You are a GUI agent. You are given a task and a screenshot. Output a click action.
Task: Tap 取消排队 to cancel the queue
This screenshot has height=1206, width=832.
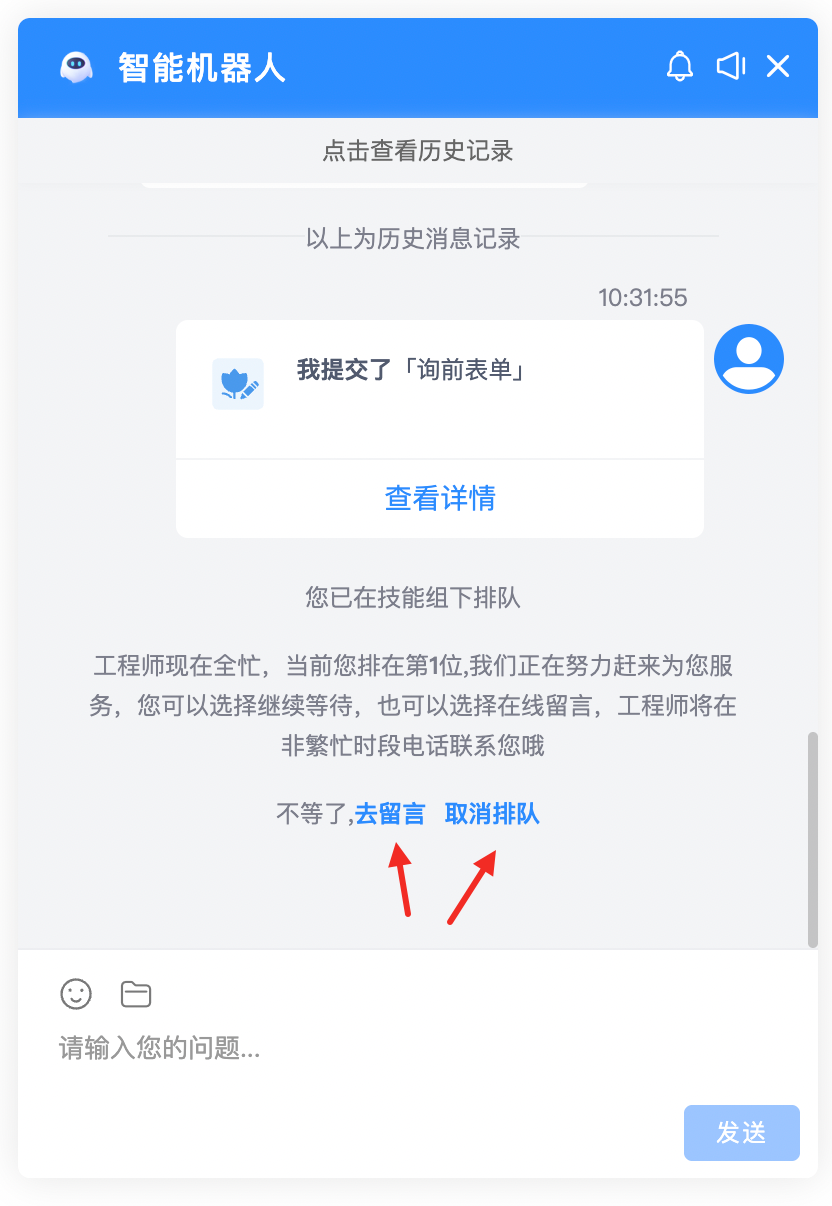tap(492, 814)
